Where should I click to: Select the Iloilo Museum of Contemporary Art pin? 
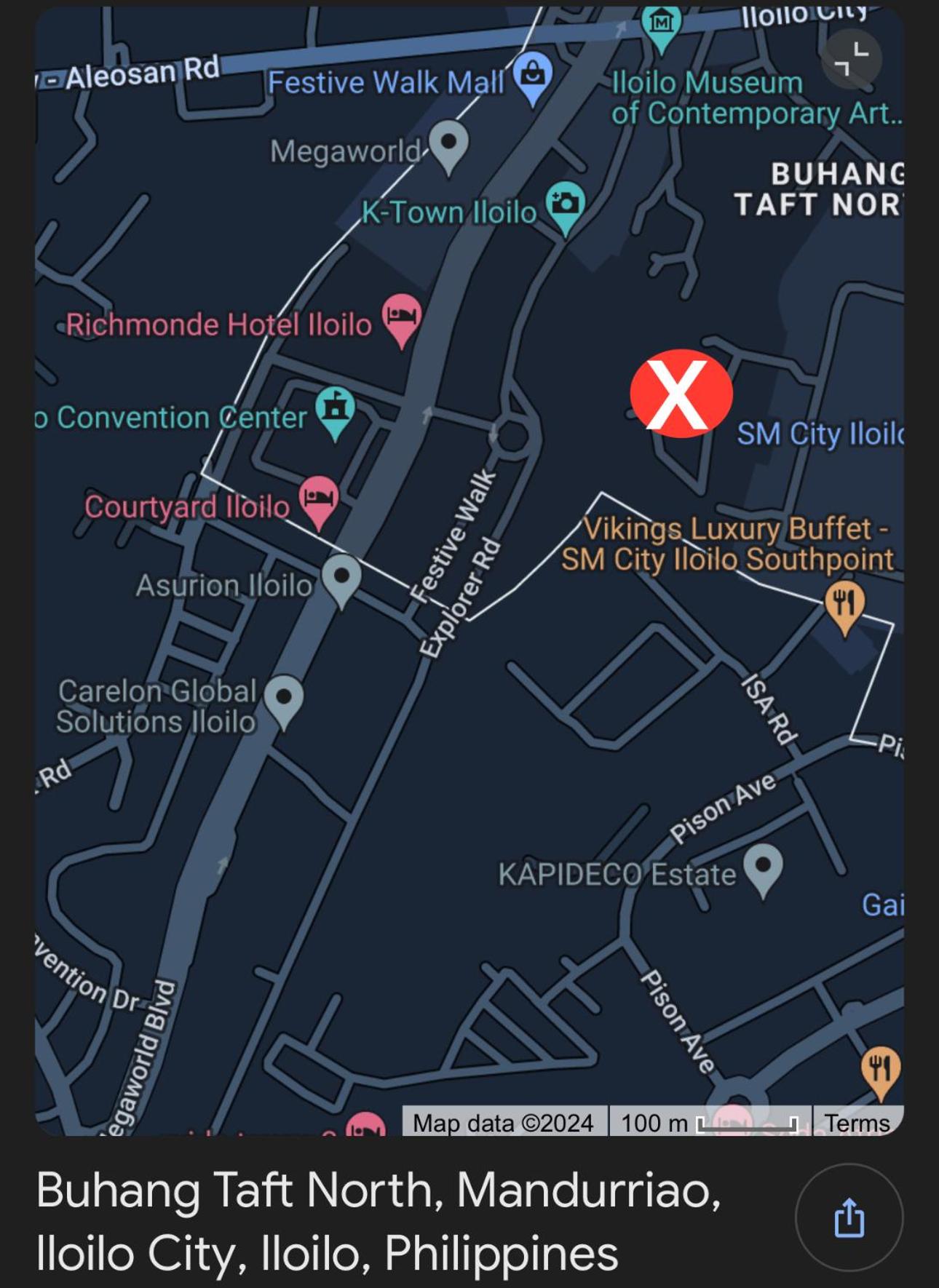(x=661, y=25)
